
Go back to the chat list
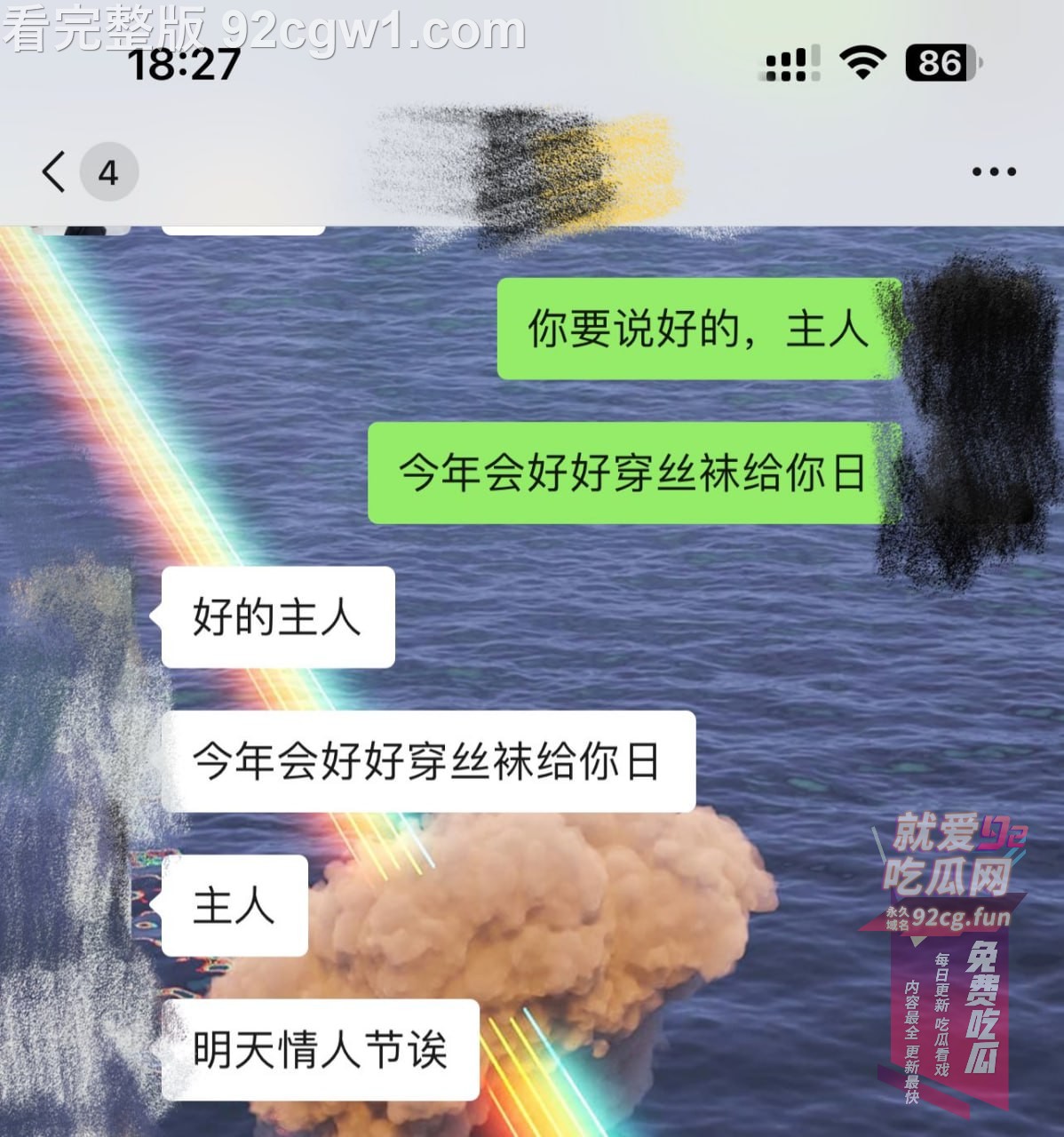coord(55,171)
